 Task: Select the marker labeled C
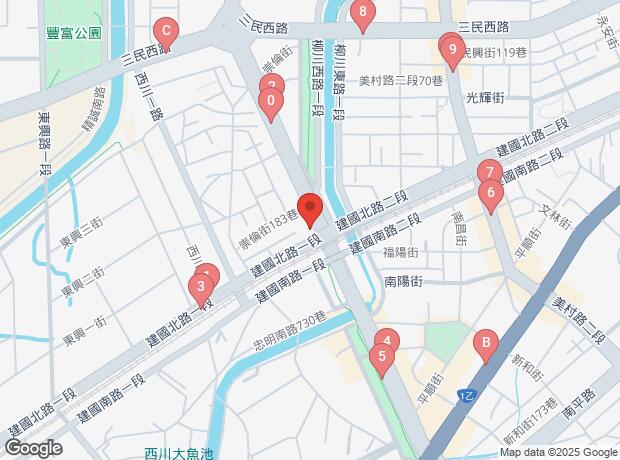click(x=165, y=31)
